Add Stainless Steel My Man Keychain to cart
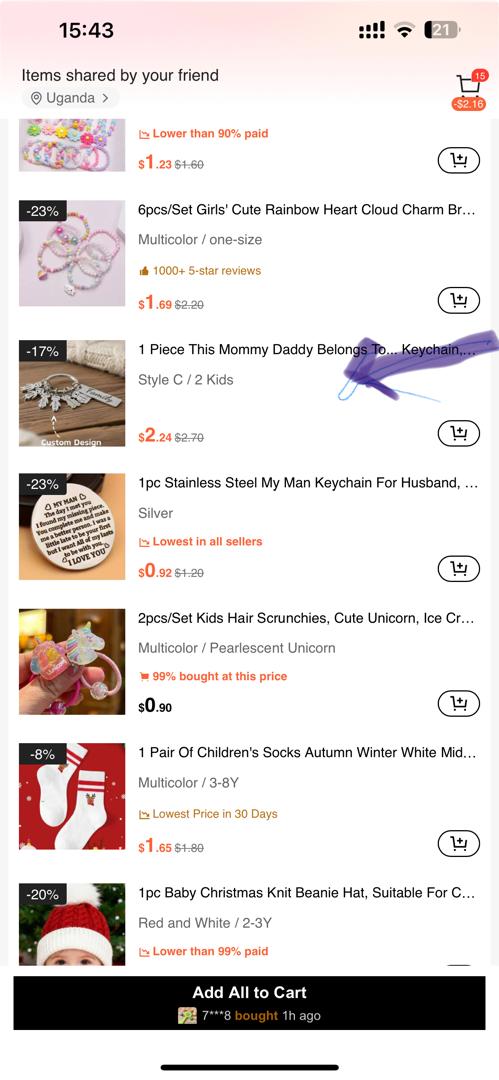The image size is (499, 1080). (x=458, y=569)
